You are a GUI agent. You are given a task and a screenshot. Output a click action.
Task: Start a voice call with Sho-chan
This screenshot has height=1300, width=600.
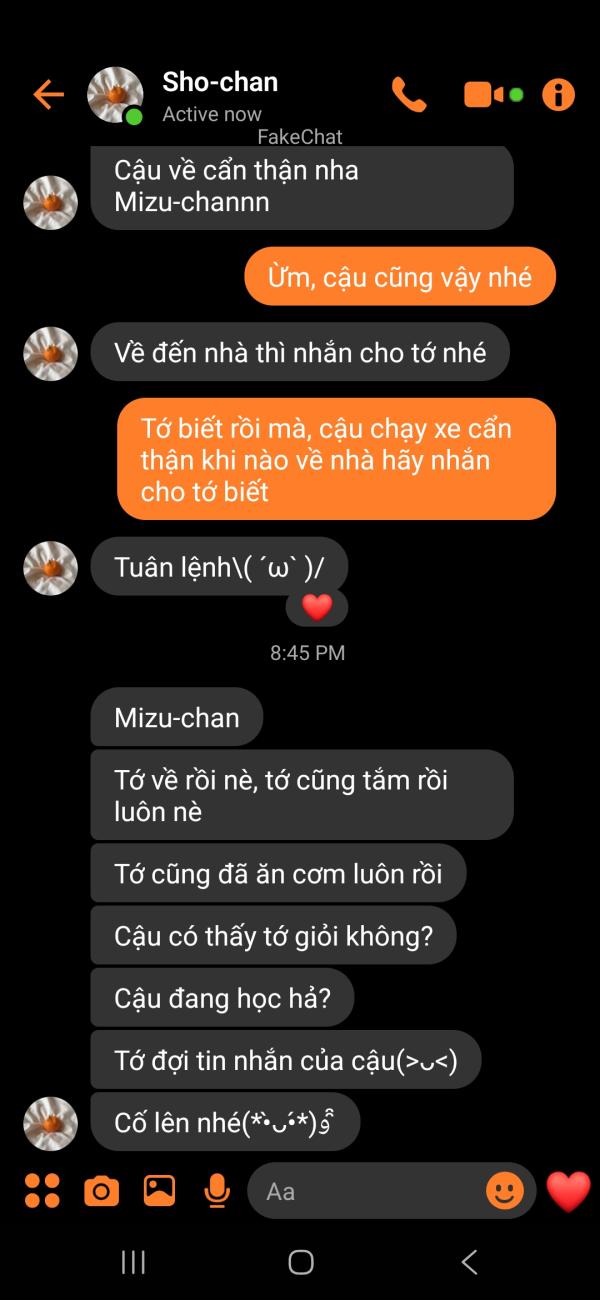coord(409,95)
